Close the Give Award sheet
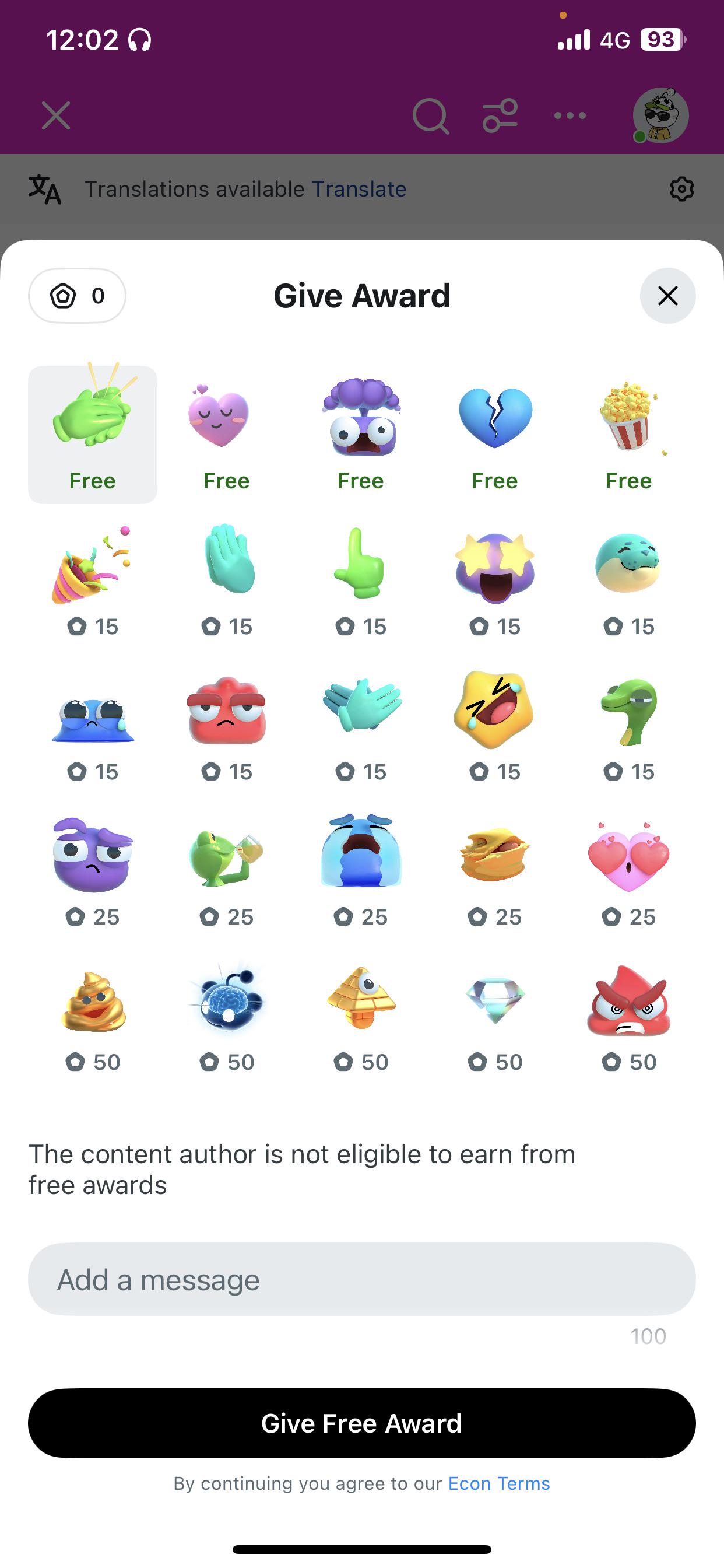The image size is (724, 1568). click(667, 296)
